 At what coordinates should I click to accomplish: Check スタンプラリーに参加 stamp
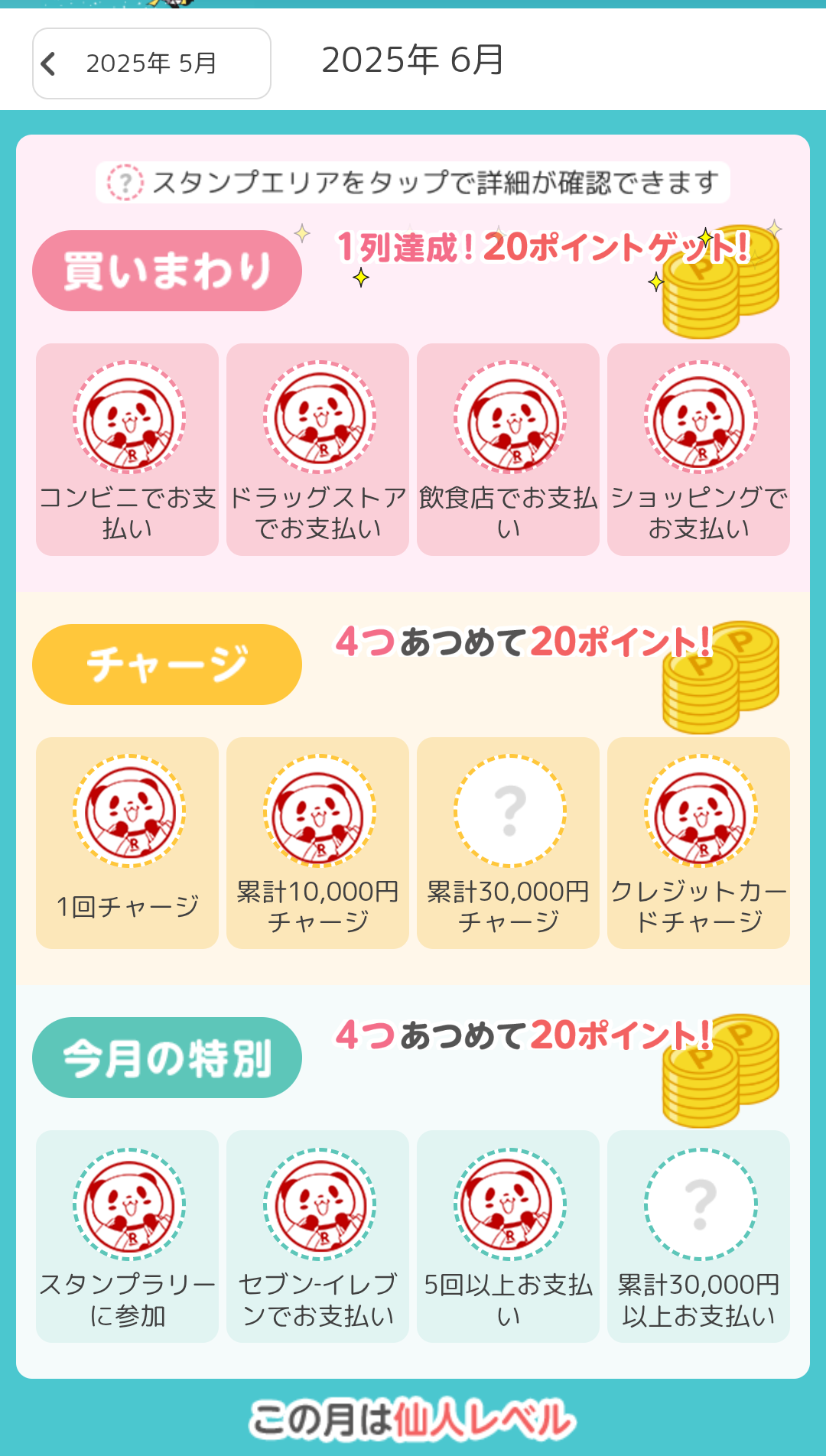pos(128,1236)
